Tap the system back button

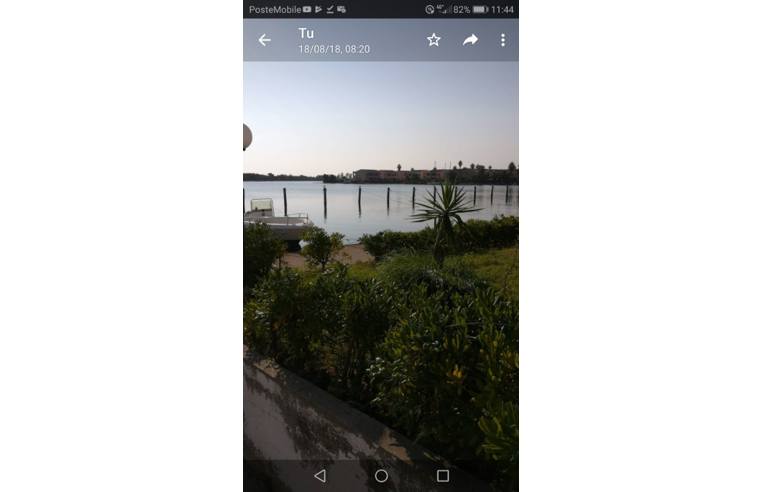(320, 476)
